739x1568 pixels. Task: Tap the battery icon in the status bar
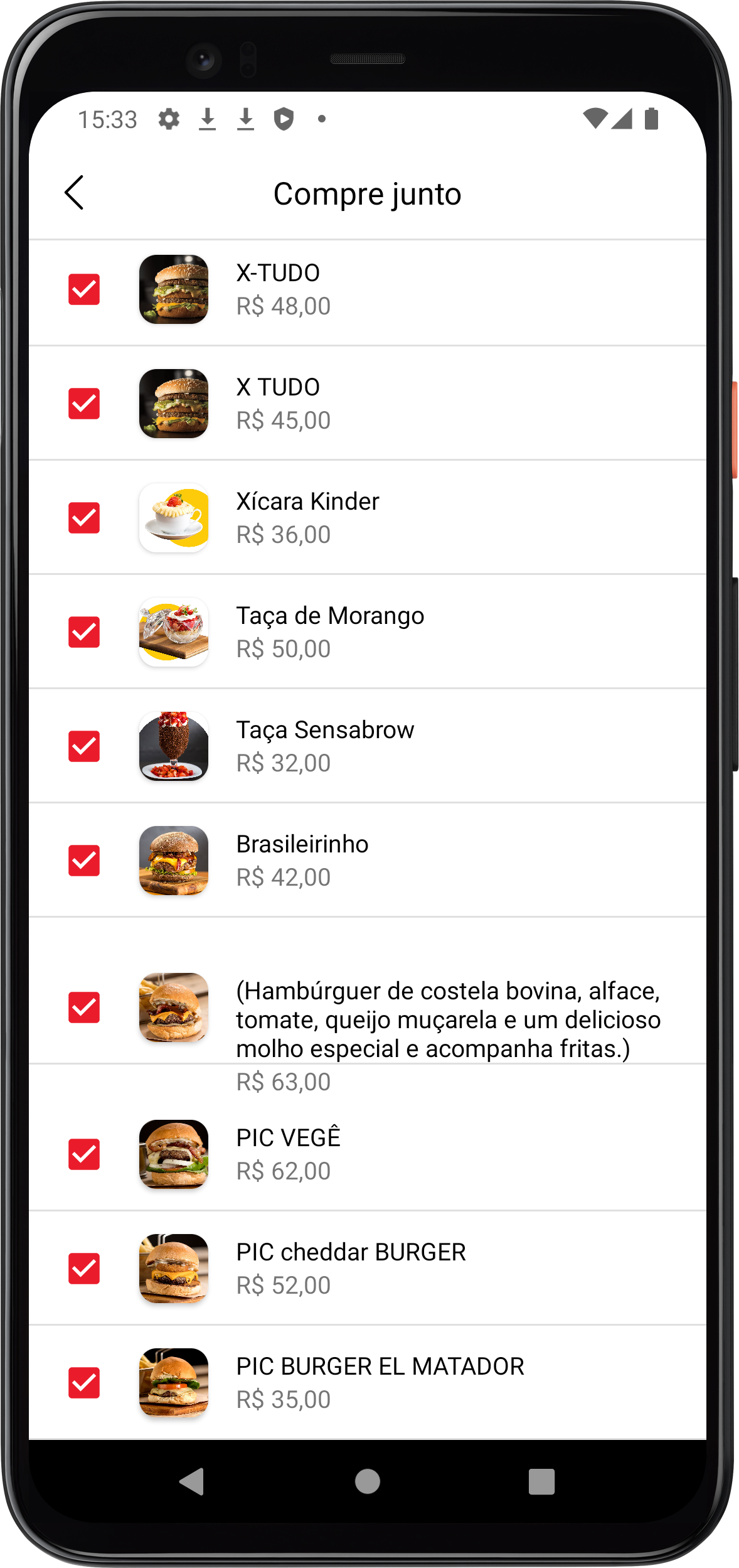(x=651, y=119)
